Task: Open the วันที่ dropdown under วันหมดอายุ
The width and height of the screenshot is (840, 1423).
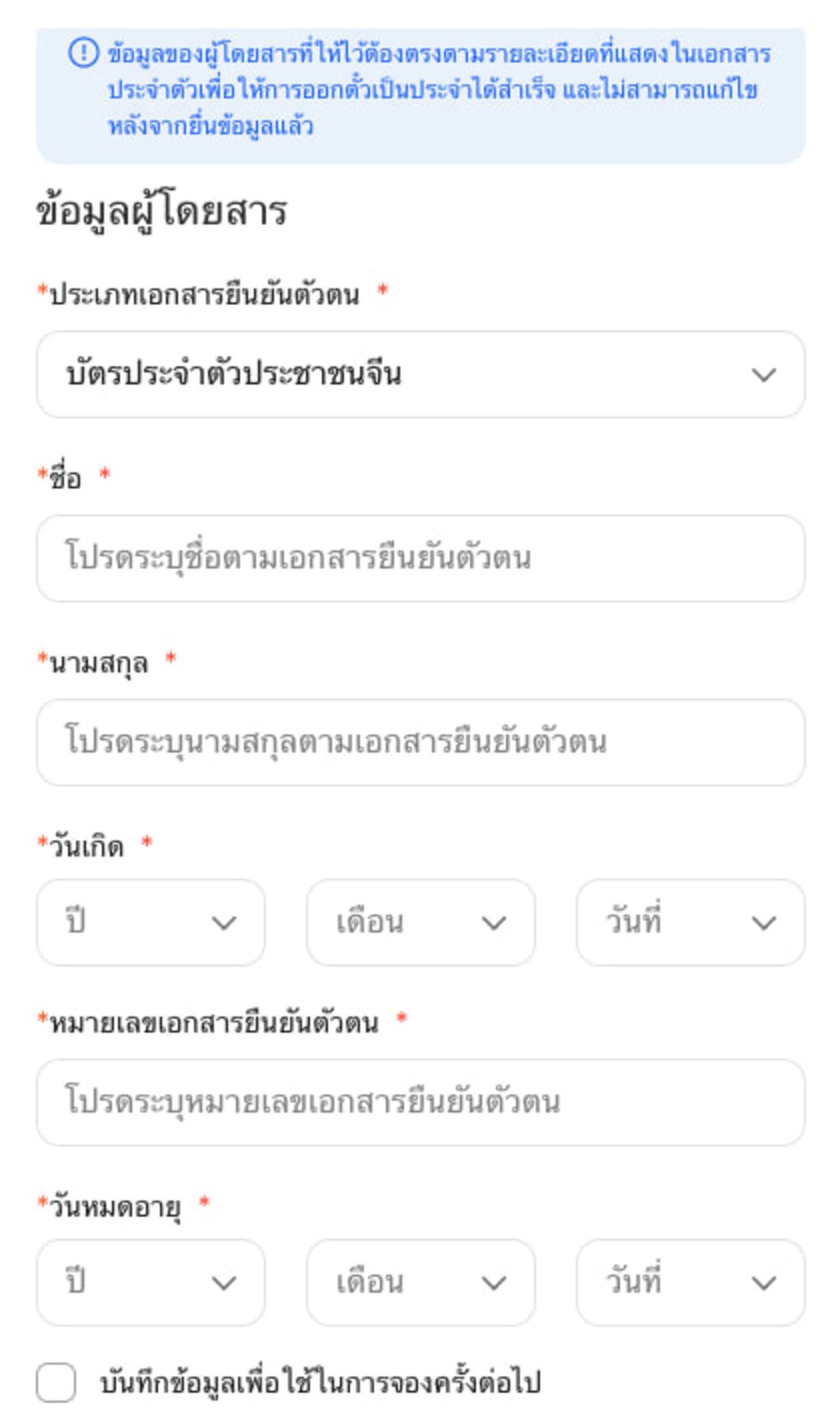Action: click(689, 1283)
